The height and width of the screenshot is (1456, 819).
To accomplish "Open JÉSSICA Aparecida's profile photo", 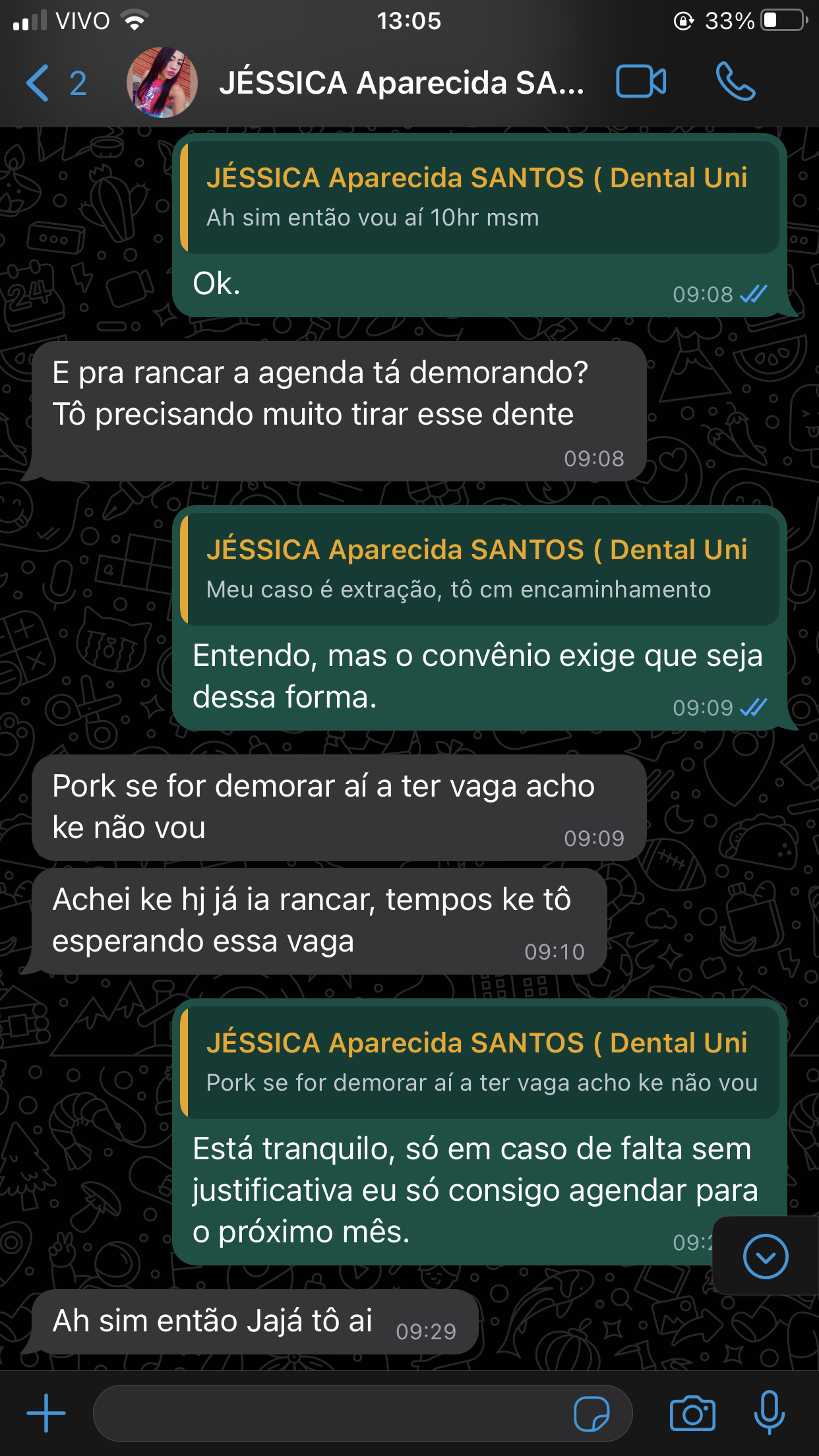I will [x=162, y=82].
